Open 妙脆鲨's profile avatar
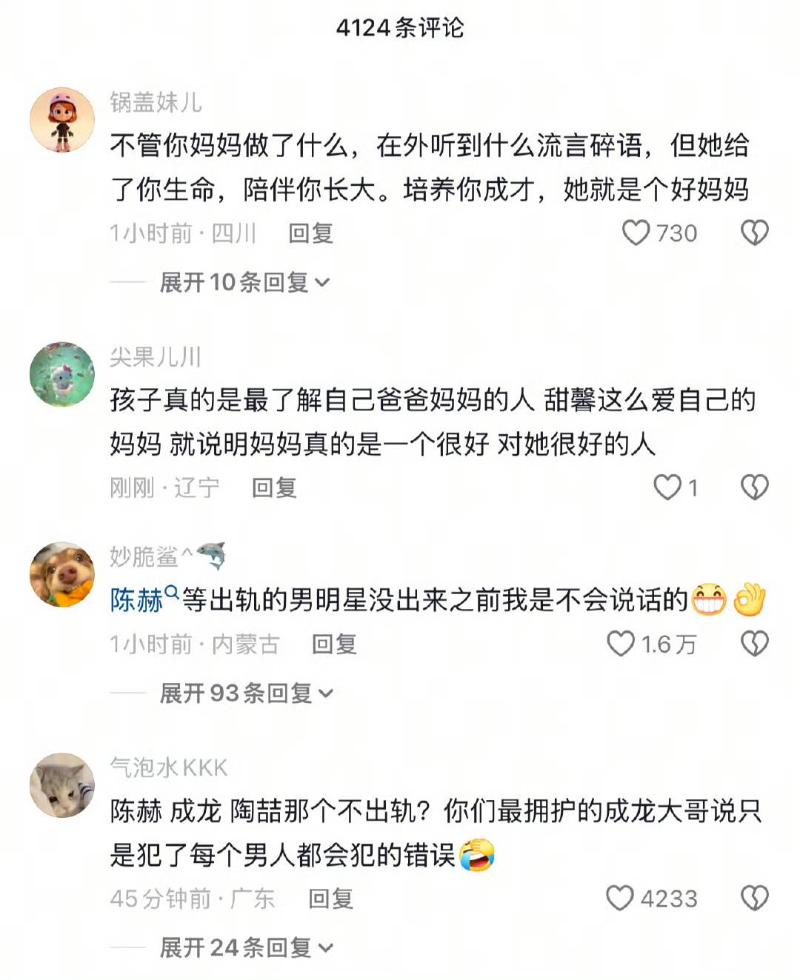This screenshot has height=980, width=800. coord(62,575)
